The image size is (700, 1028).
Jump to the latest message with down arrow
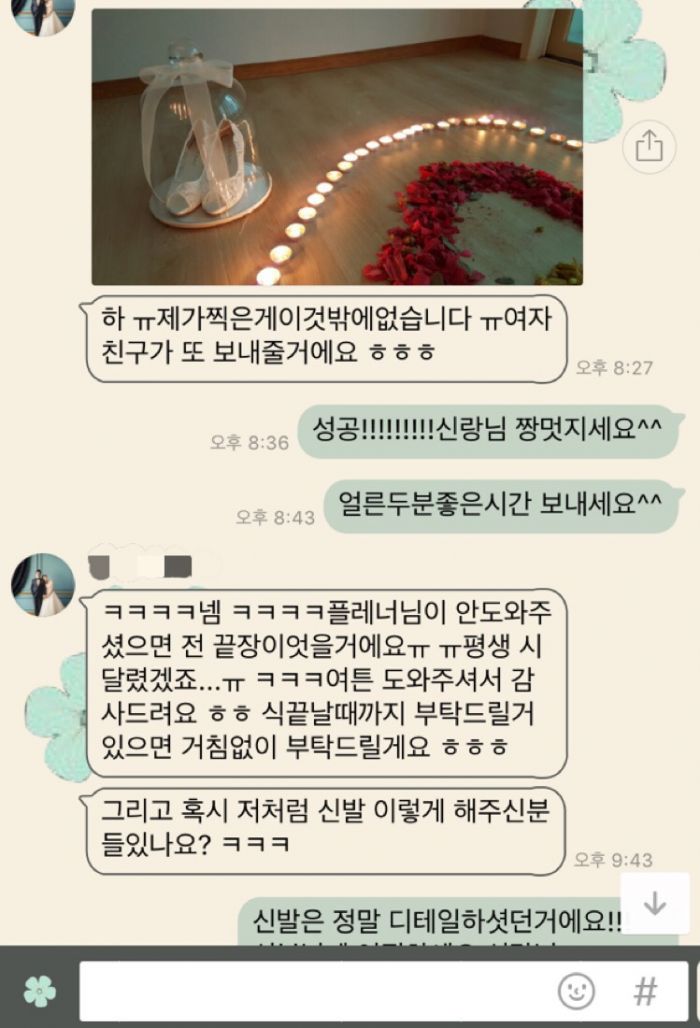click(x=655, y=903)
